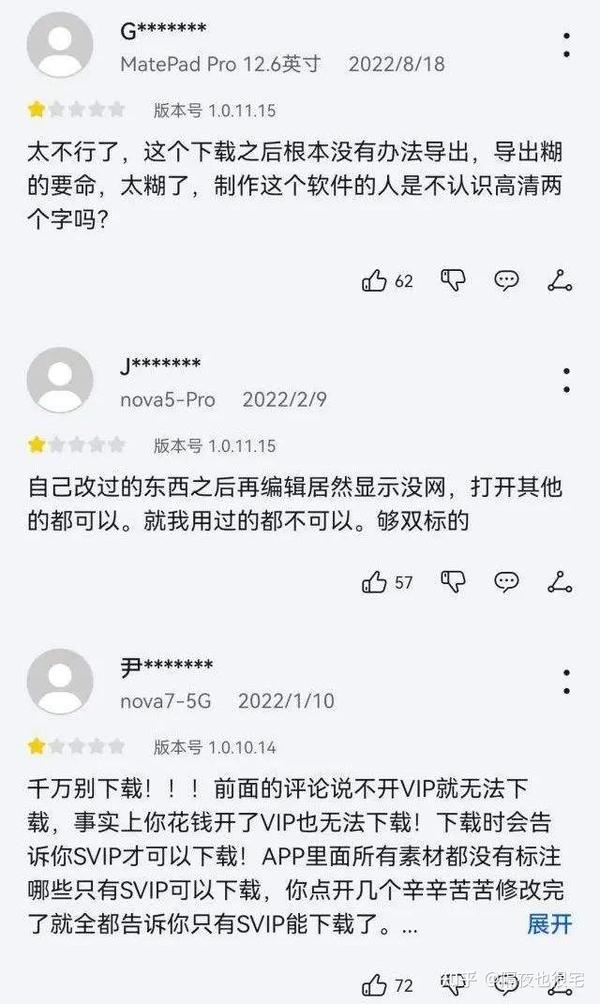Open overflow menu on G******* review
The image size is (600, 1004).
click(x=567, y=45)
